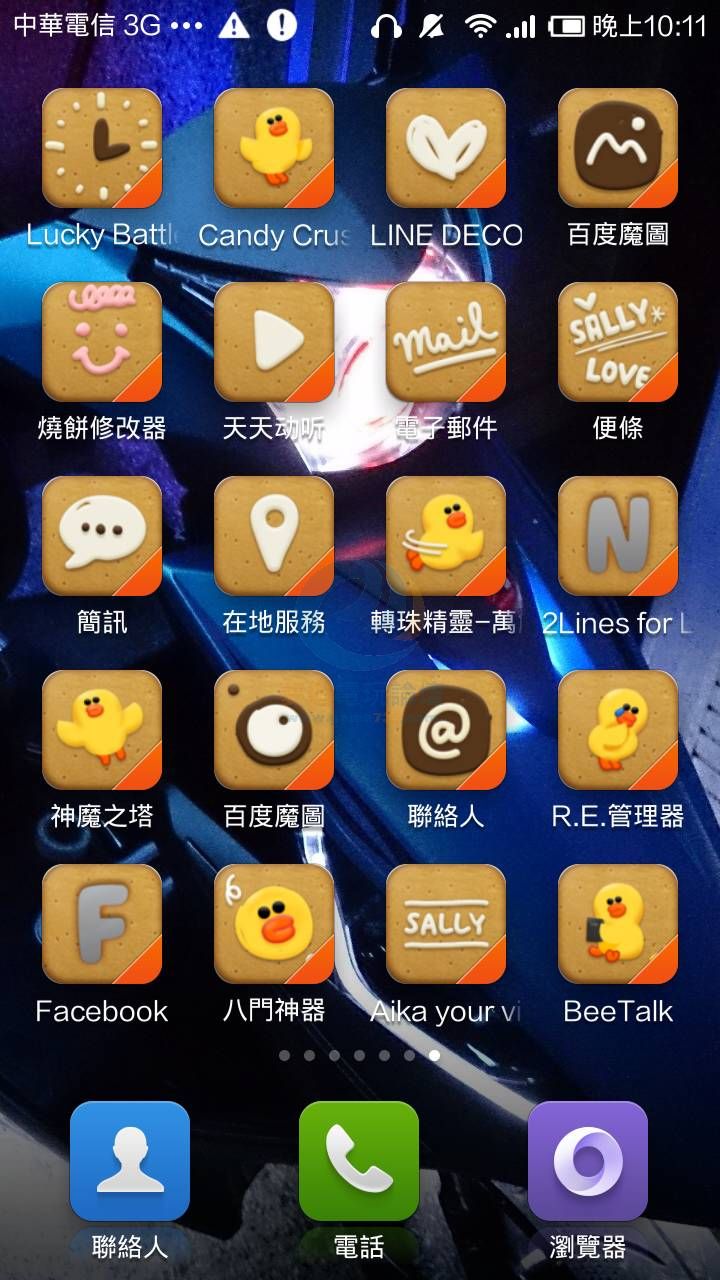Launch BeeTalk

tap(618, 924)
